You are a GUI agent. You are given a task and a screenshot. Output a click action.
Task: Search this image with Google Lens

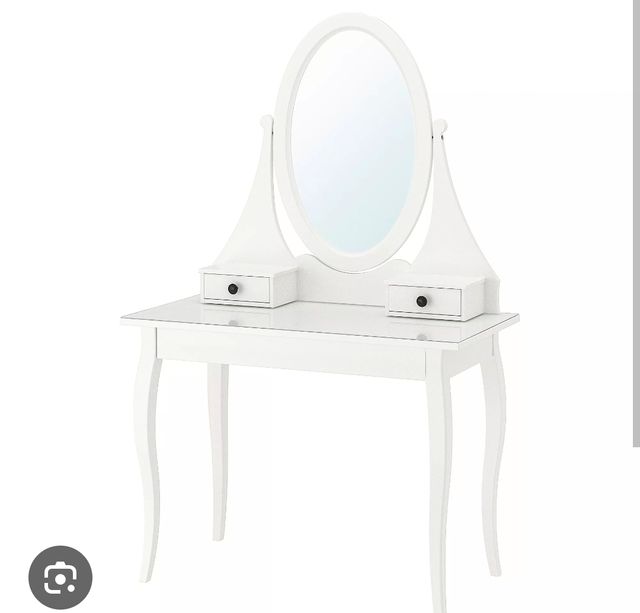coord(60,577)
